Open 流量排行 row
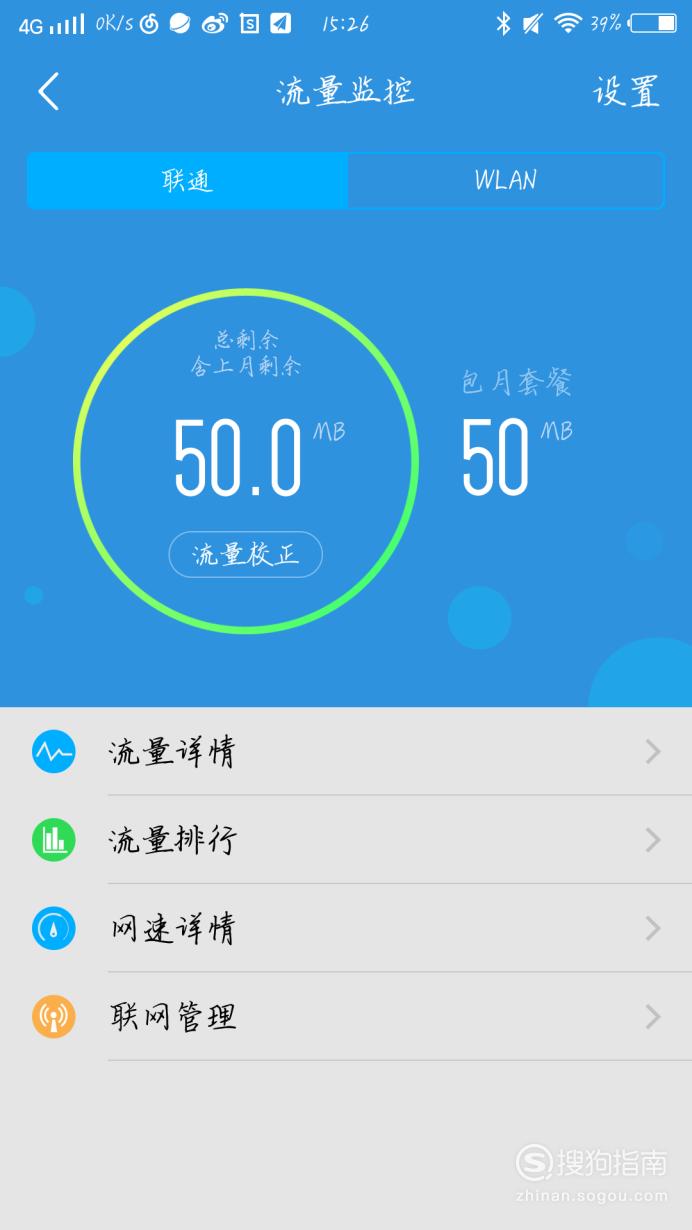This screenshot has height=1230, width=692. pos(346,840)
